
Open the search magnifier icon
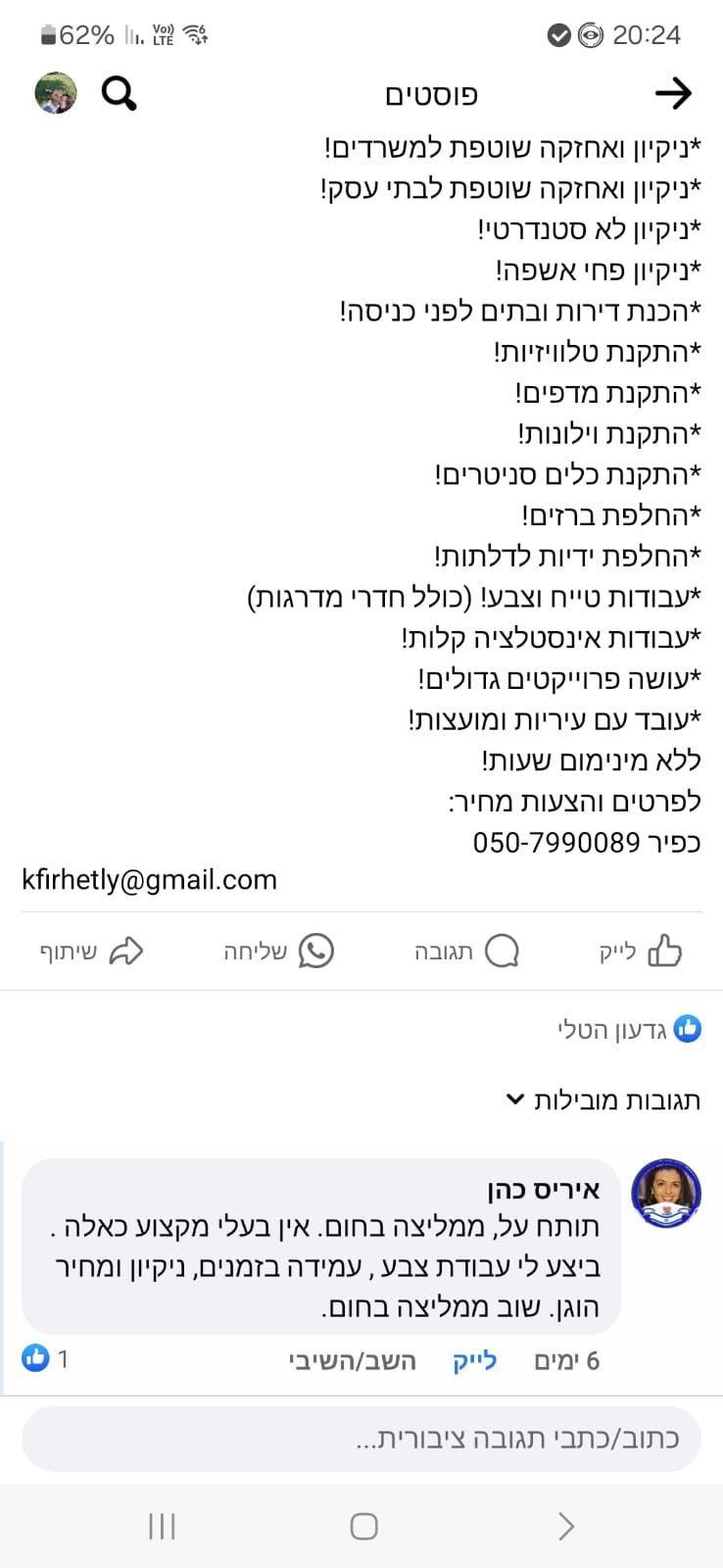tap(120, 94)
